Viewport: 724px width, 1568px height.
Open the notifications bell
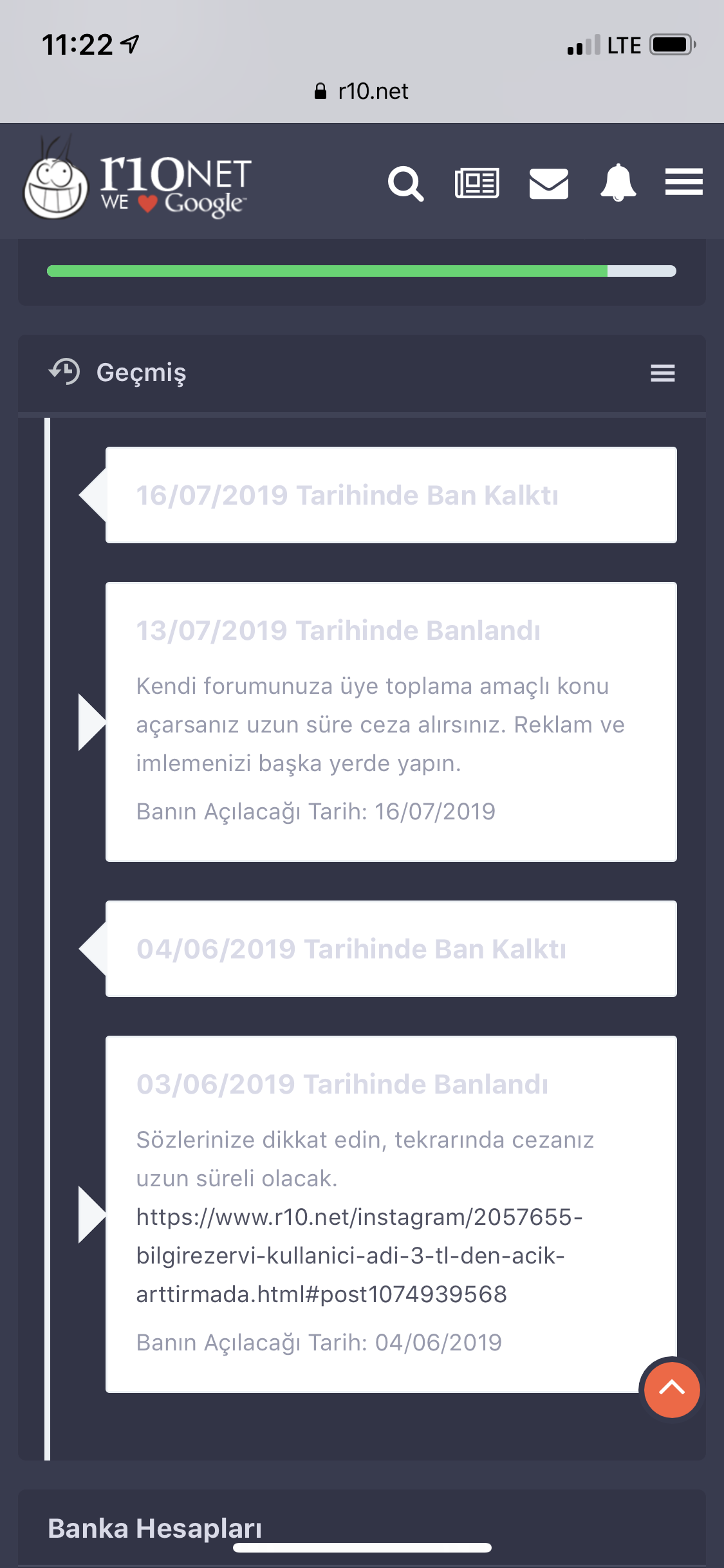(618, 183)
